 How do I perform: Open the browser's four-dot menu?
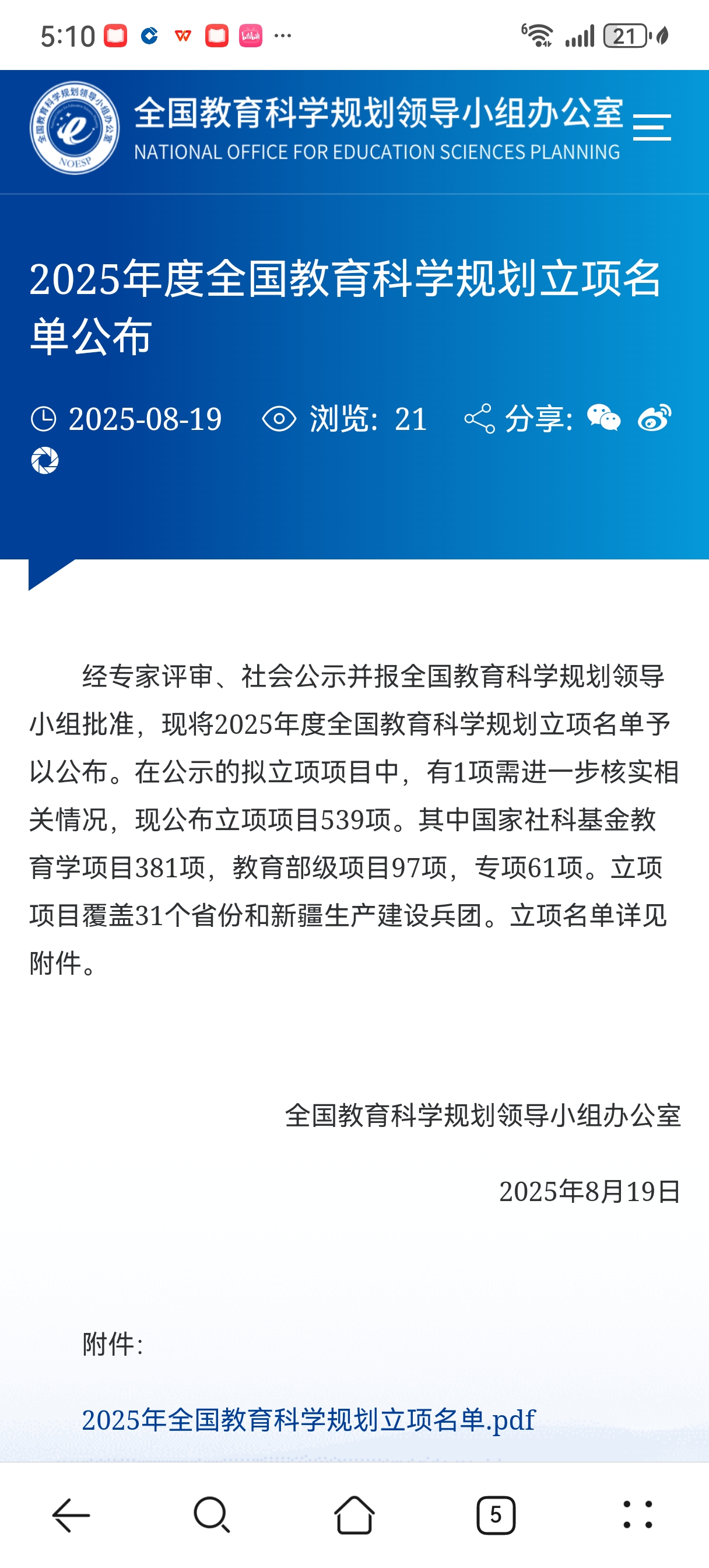(x=637, y=1515)
